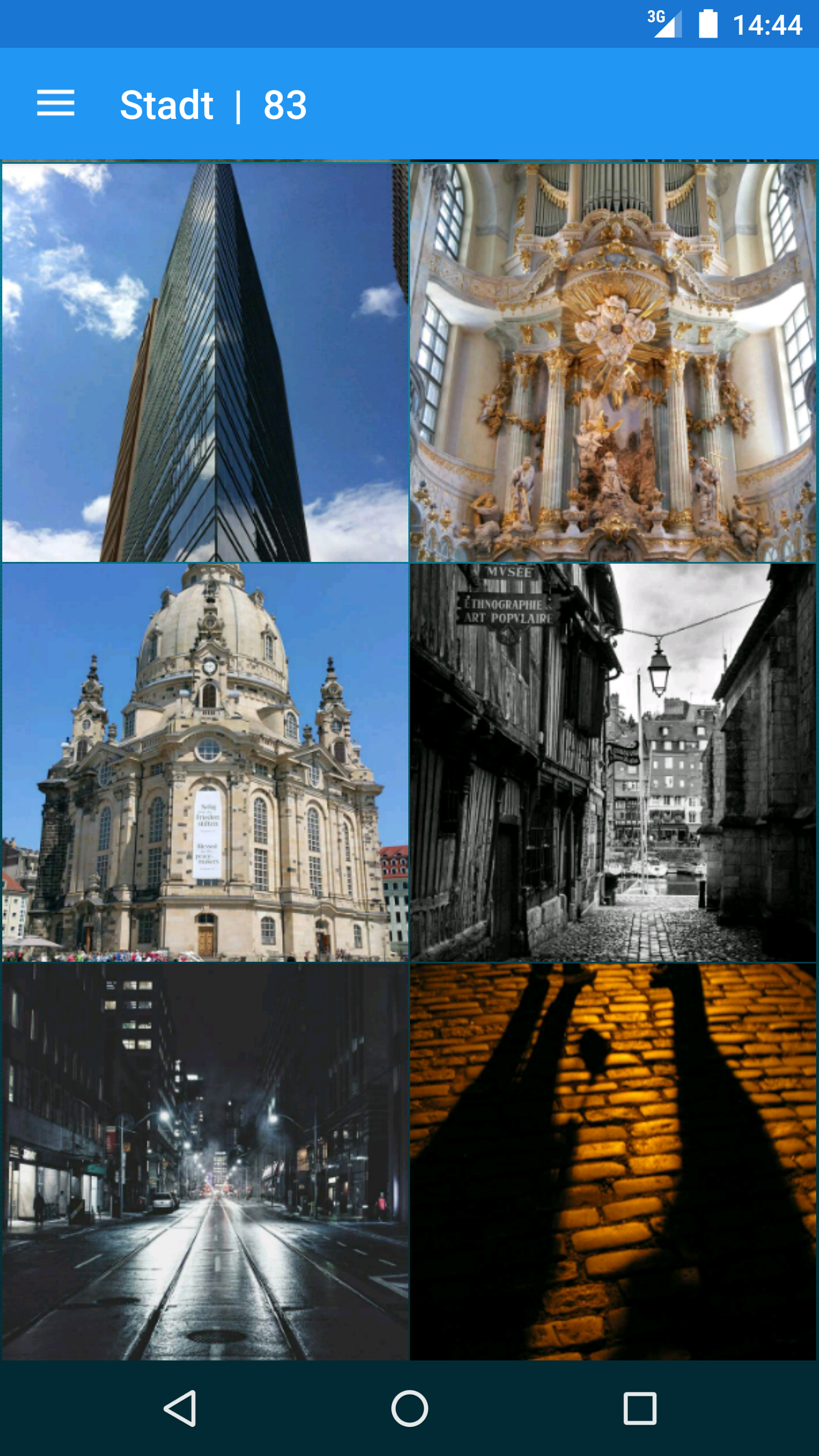Go back using the system back button
The height and width of the screenshot is (1456, 819).
[x=180, y=1408]
